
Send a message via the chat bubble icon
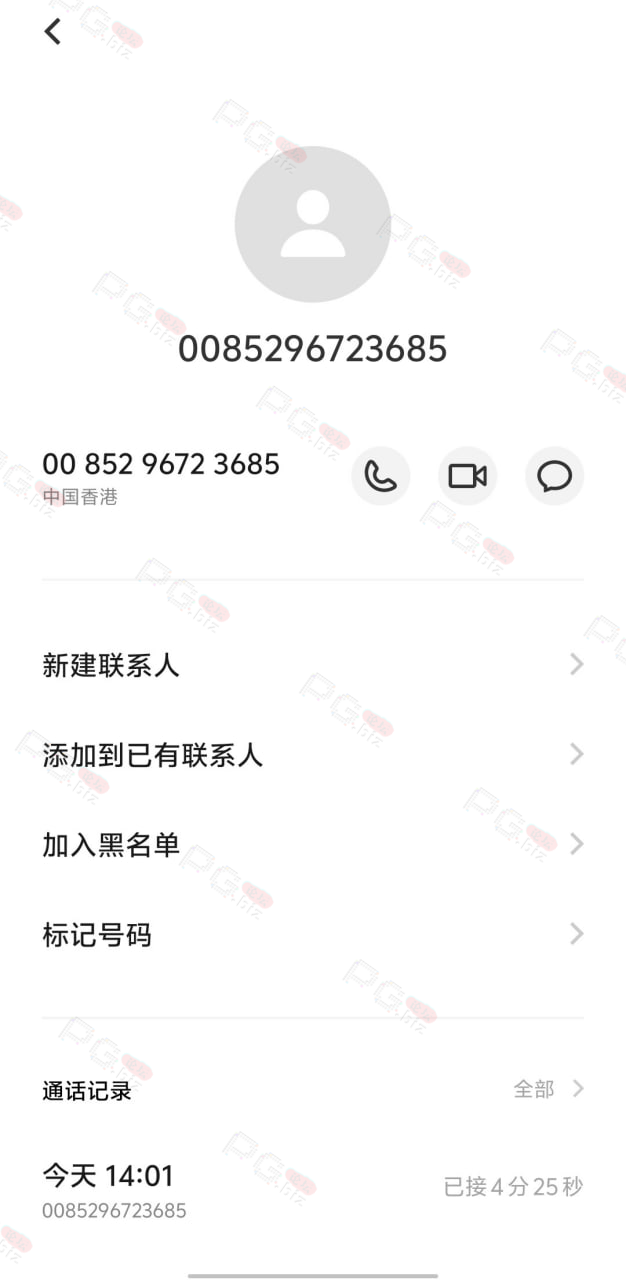tap(555, 476)
